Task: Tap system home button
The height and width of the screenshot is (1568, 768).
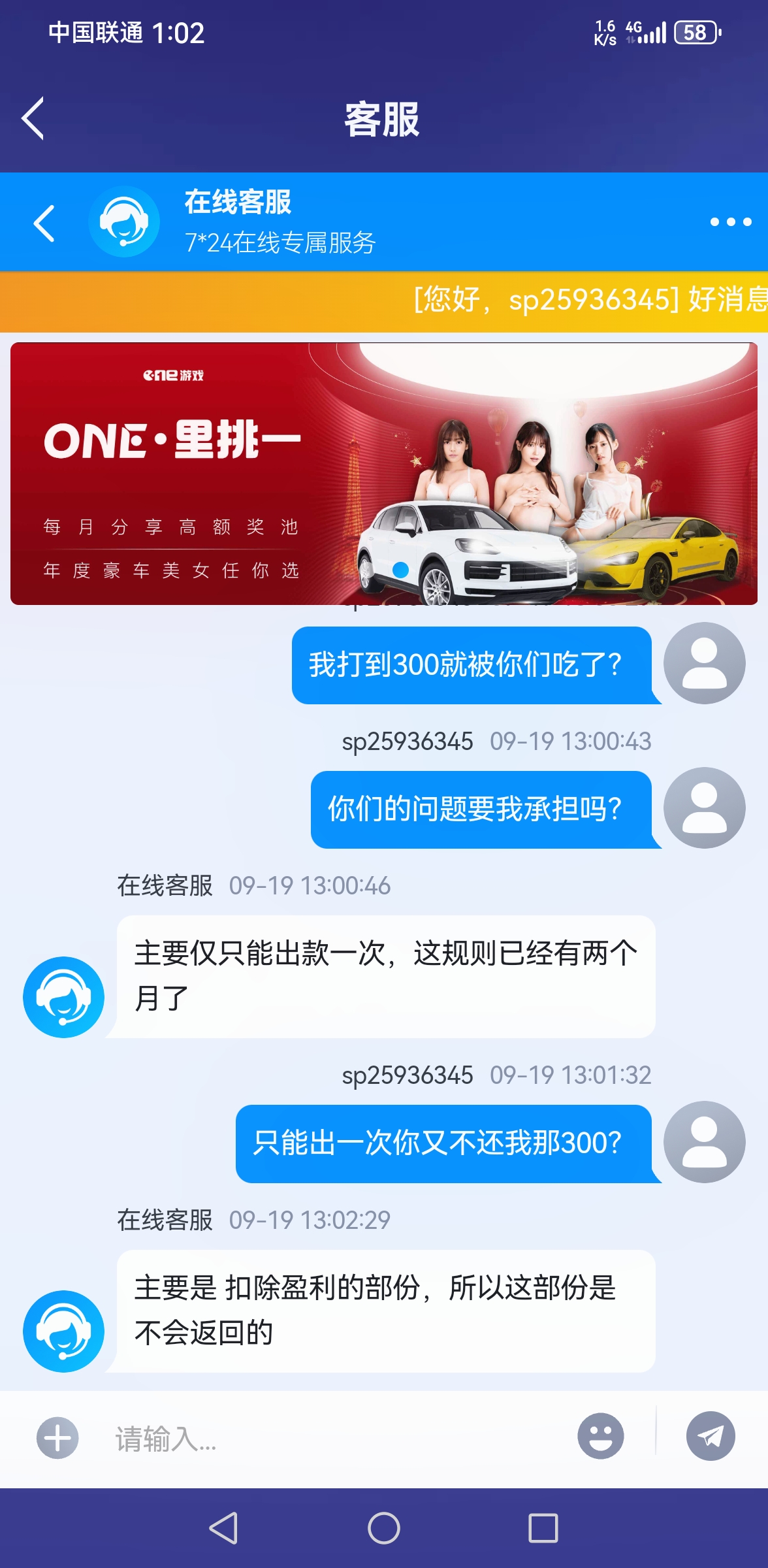Action: pyautogui.click(x=384, y=1528)
